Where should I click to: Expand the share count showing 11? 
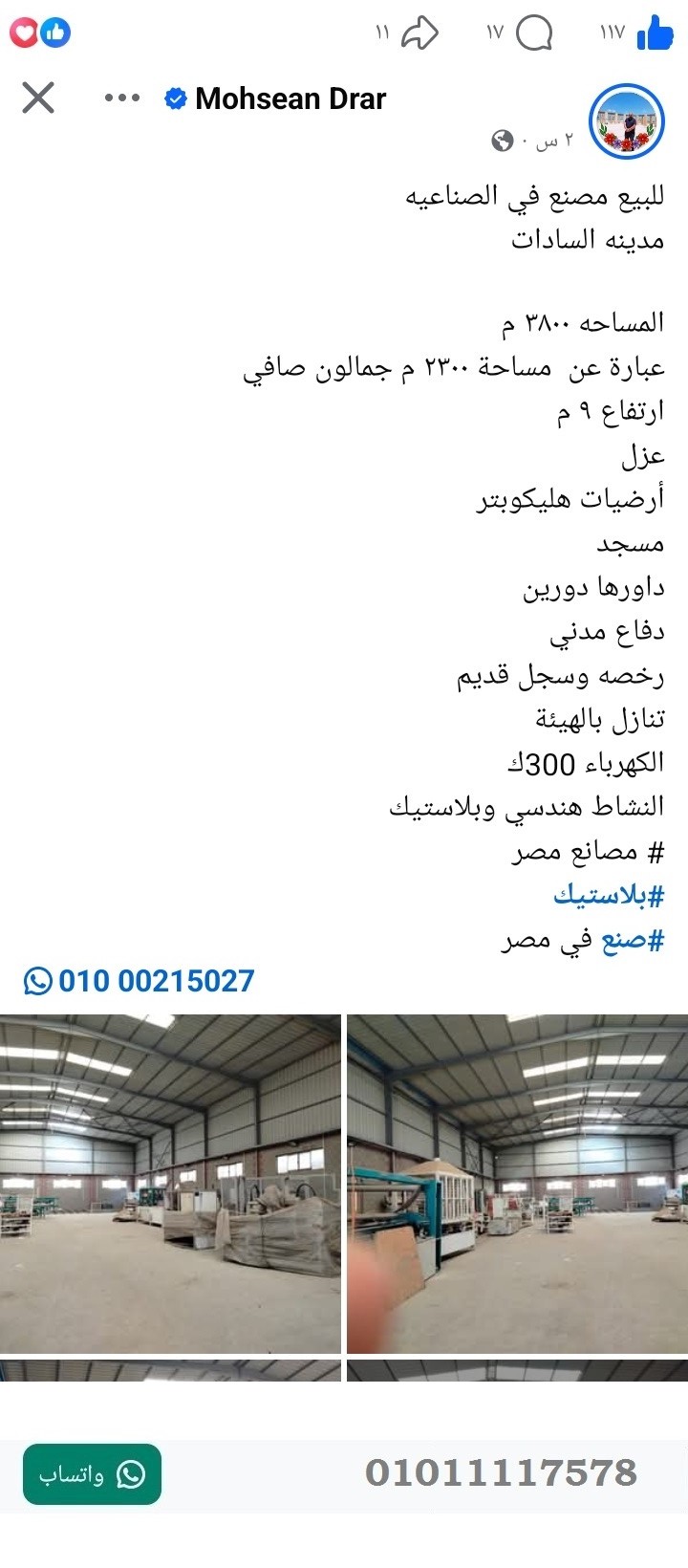pos(380,32)
